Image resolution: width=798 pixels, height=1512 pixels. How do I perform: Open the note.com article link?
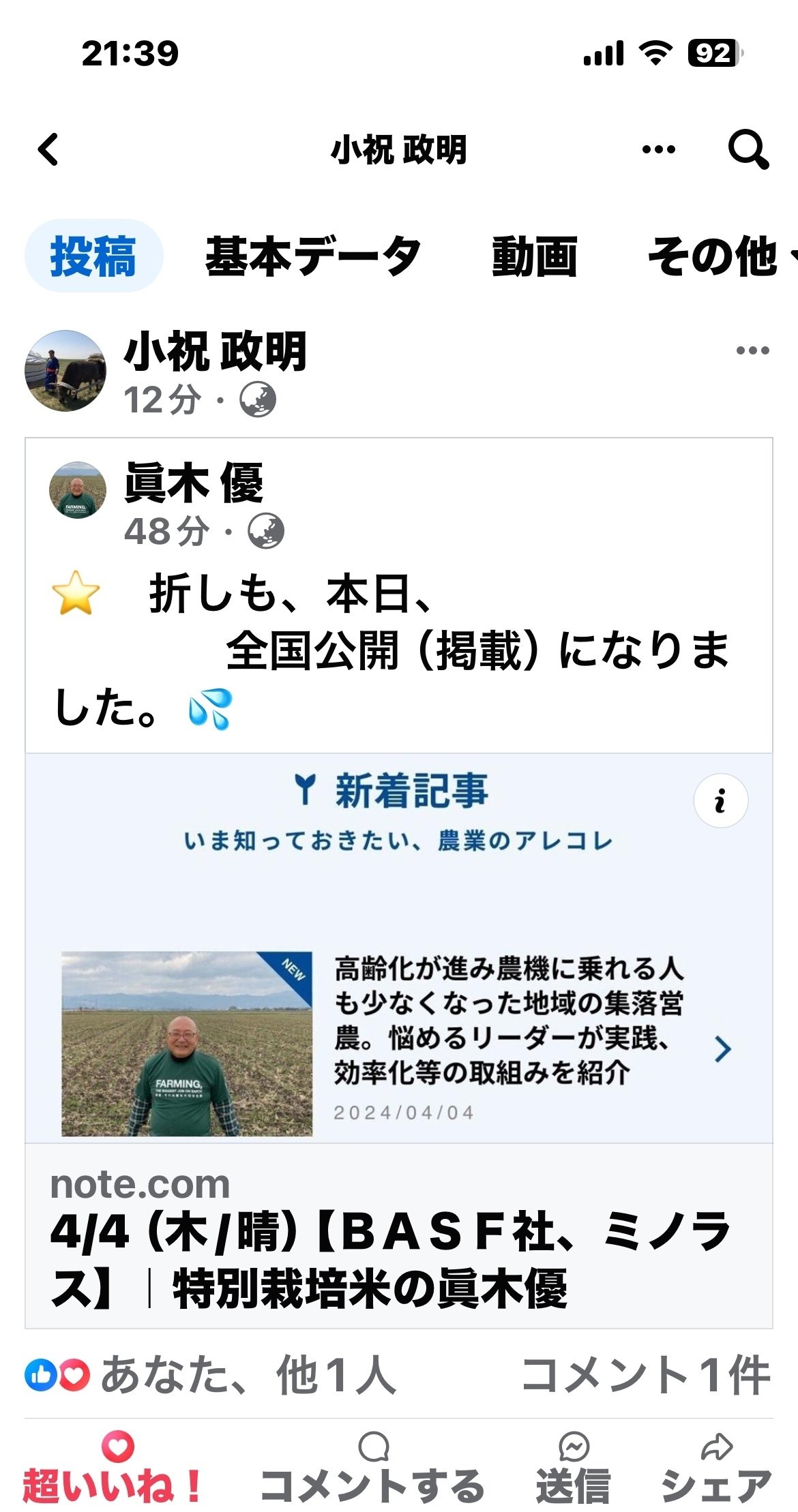pyautogui.click(x=399, y=1241)
